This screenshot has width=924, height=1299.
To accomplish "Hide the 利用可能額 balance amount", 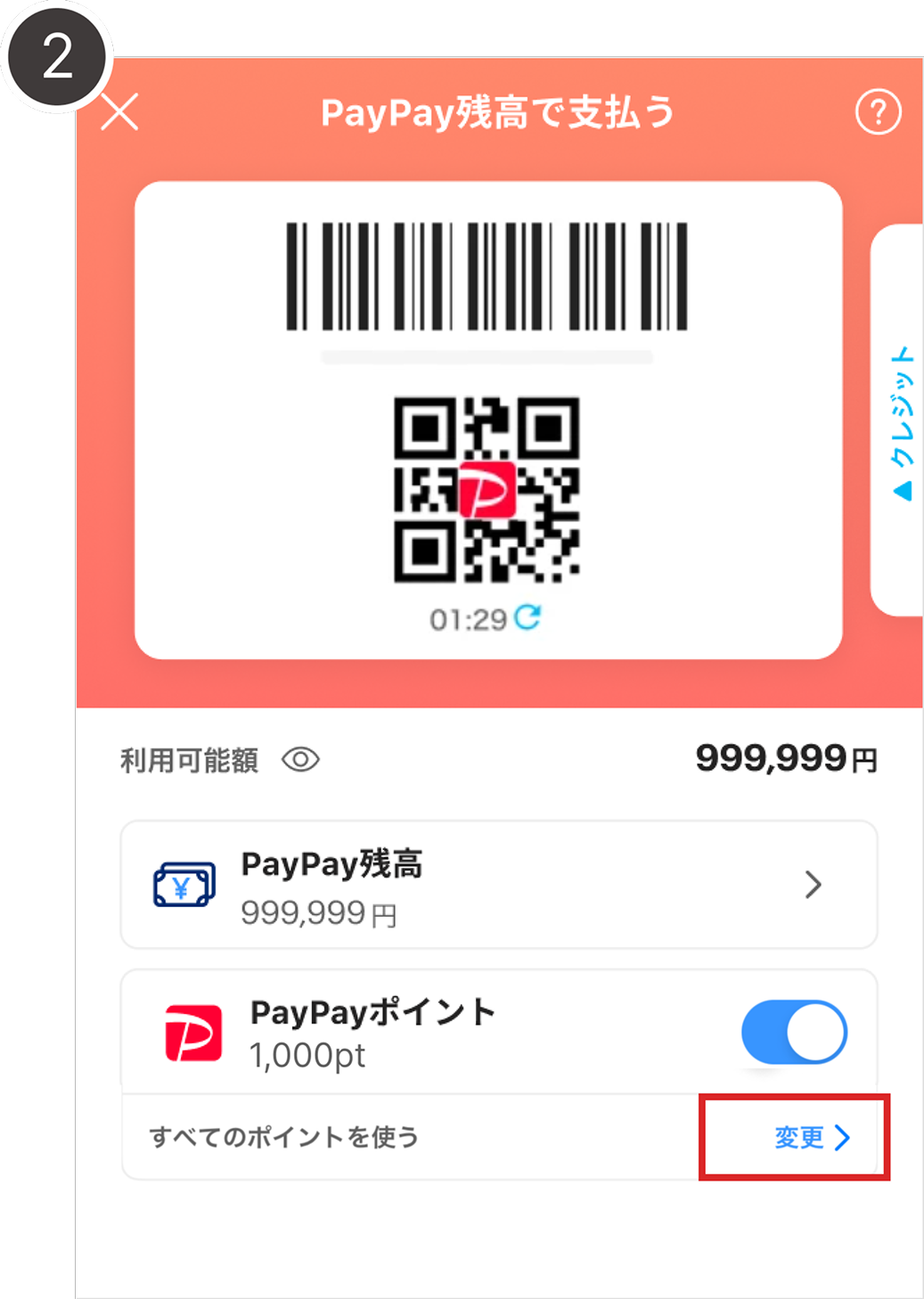I will (300, 760).
